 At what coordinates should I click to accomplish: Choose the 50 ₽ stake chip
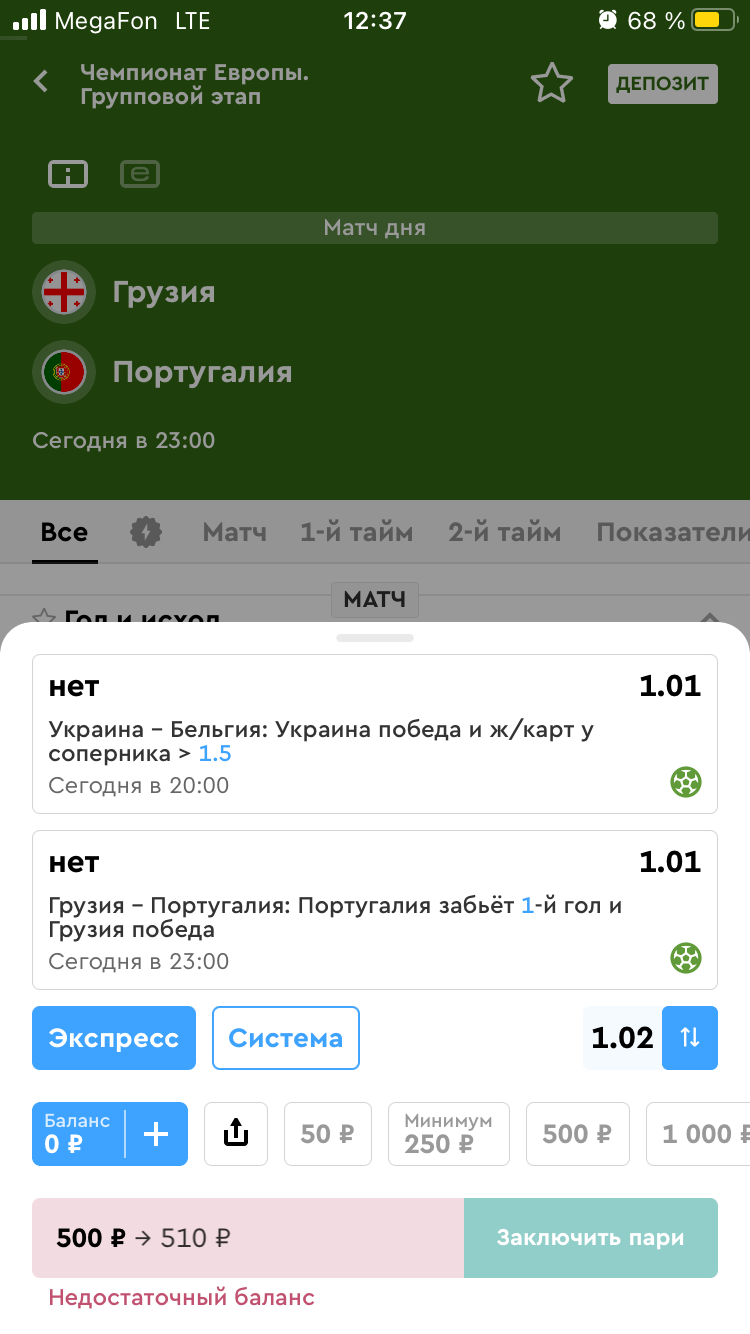[328, 1134]
